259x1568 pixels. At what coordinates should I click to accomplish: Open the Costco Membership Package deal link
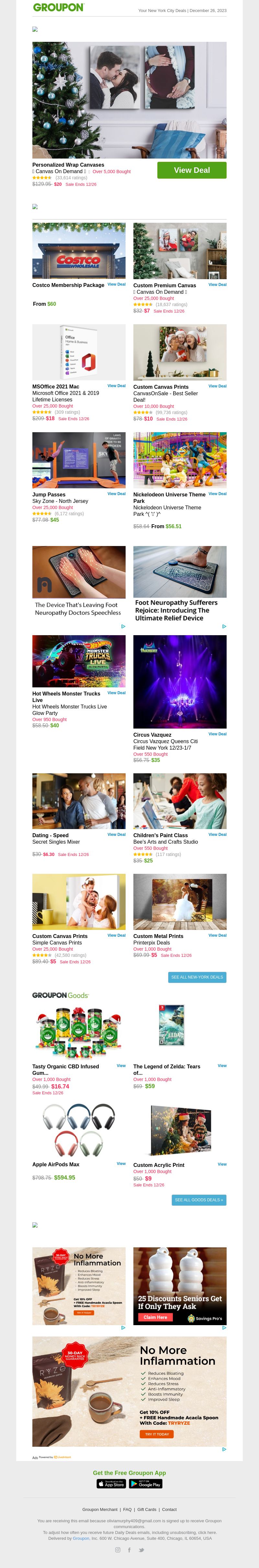(x=116, y=284)
